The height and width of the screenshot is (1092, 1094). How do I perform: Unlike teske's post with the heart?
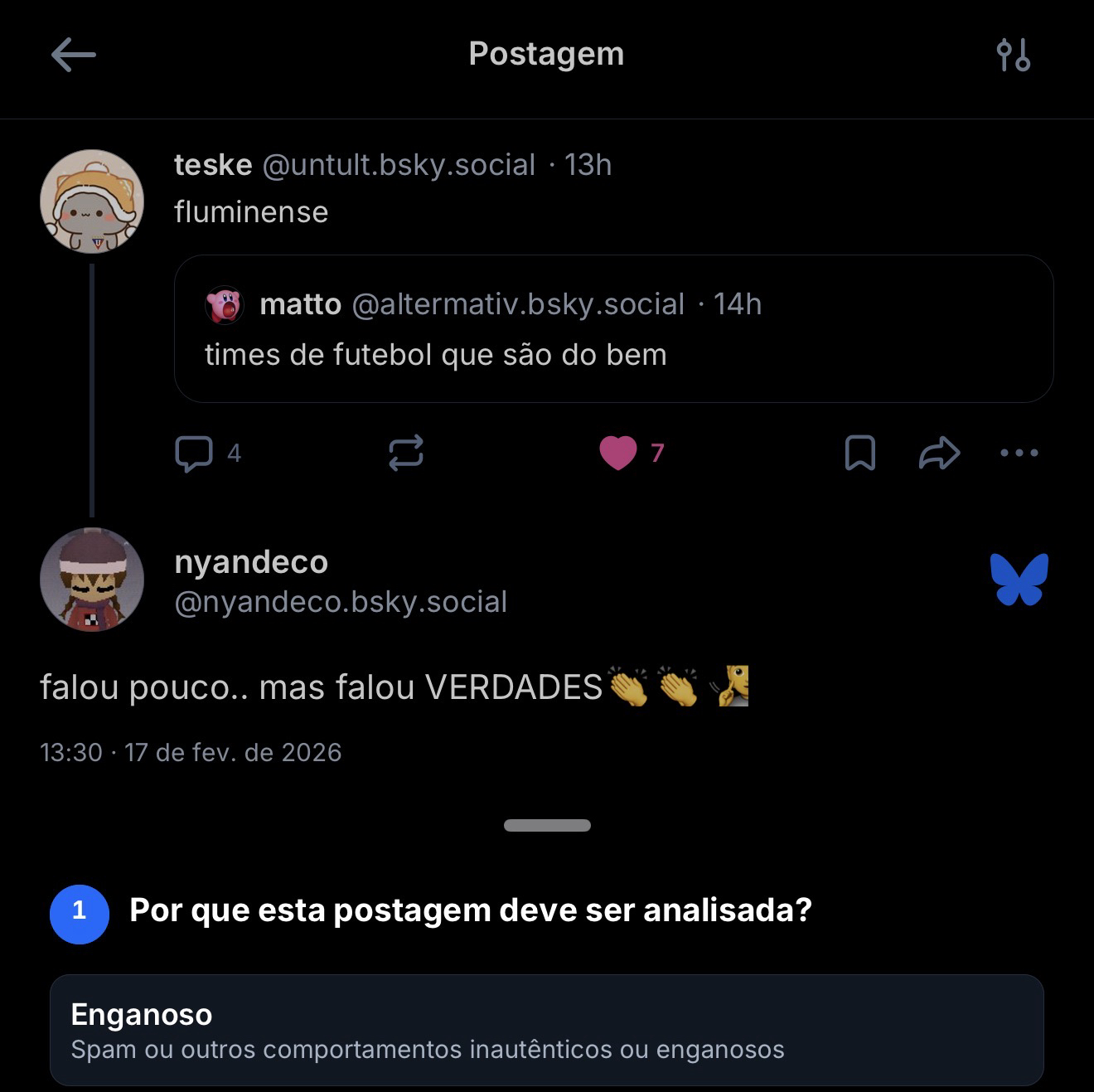pos(618,453)
